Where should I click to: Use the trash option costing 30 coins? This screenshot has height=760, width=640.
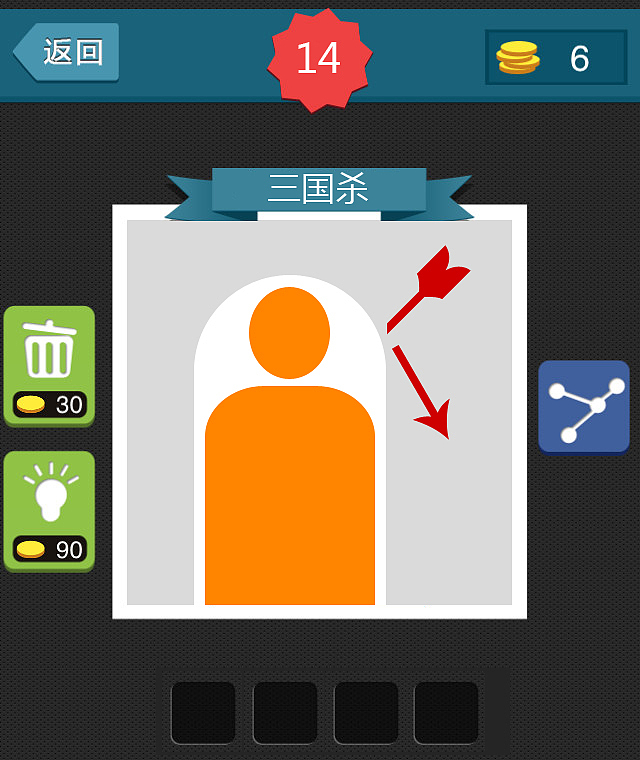click(49, 365)
